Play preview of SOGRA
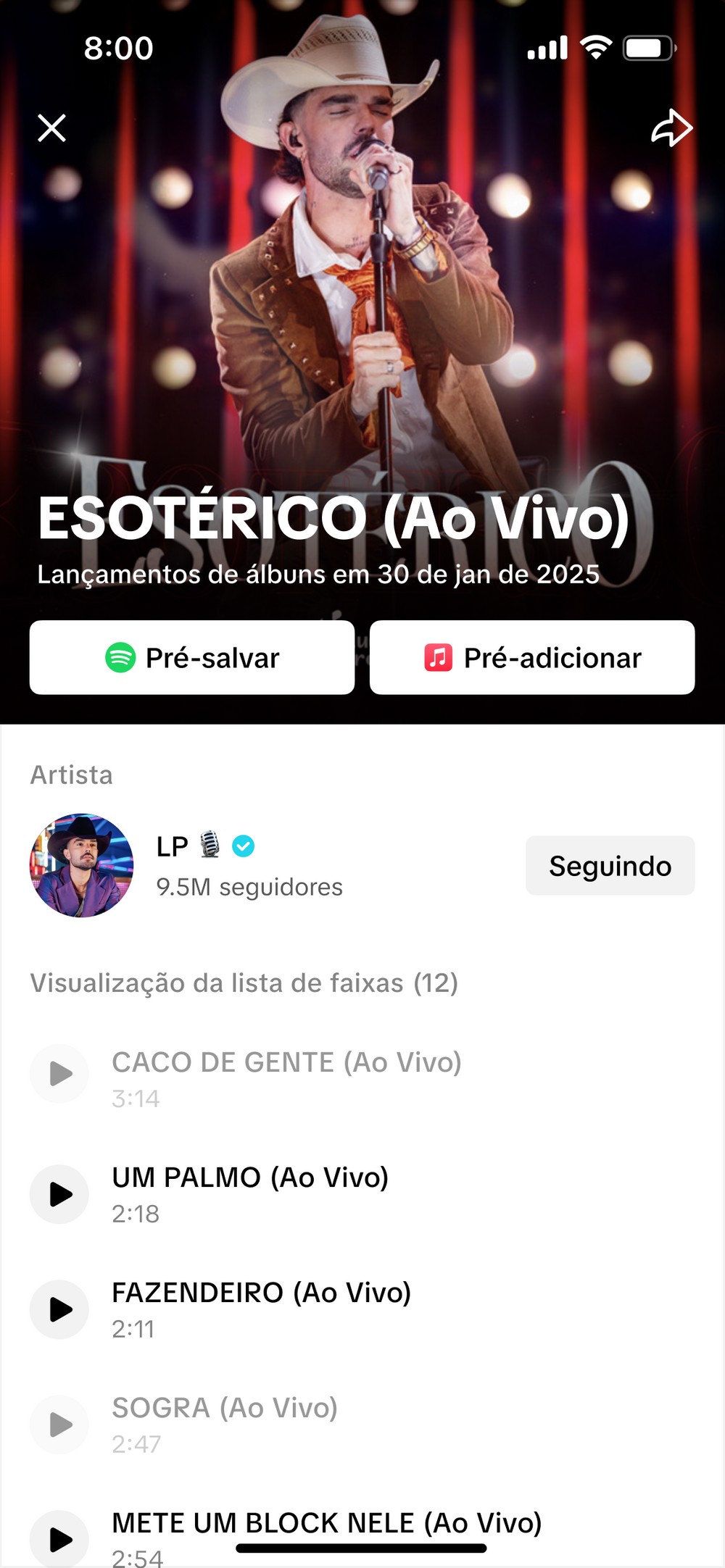Image resolution: width=725 pixels, height=1568 pixels. [x=59, y=1425]
